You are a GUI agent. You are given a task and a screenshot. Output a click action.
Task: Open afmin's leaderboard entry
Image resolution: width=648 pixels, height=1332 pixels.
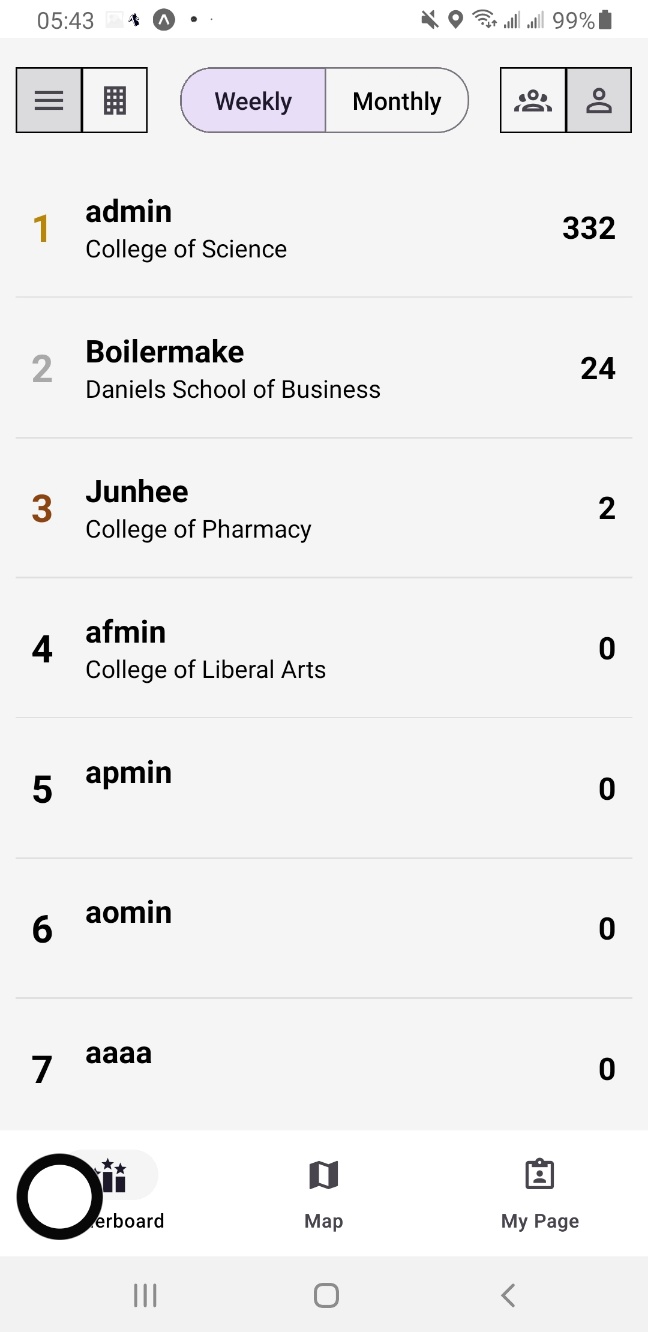324,649
